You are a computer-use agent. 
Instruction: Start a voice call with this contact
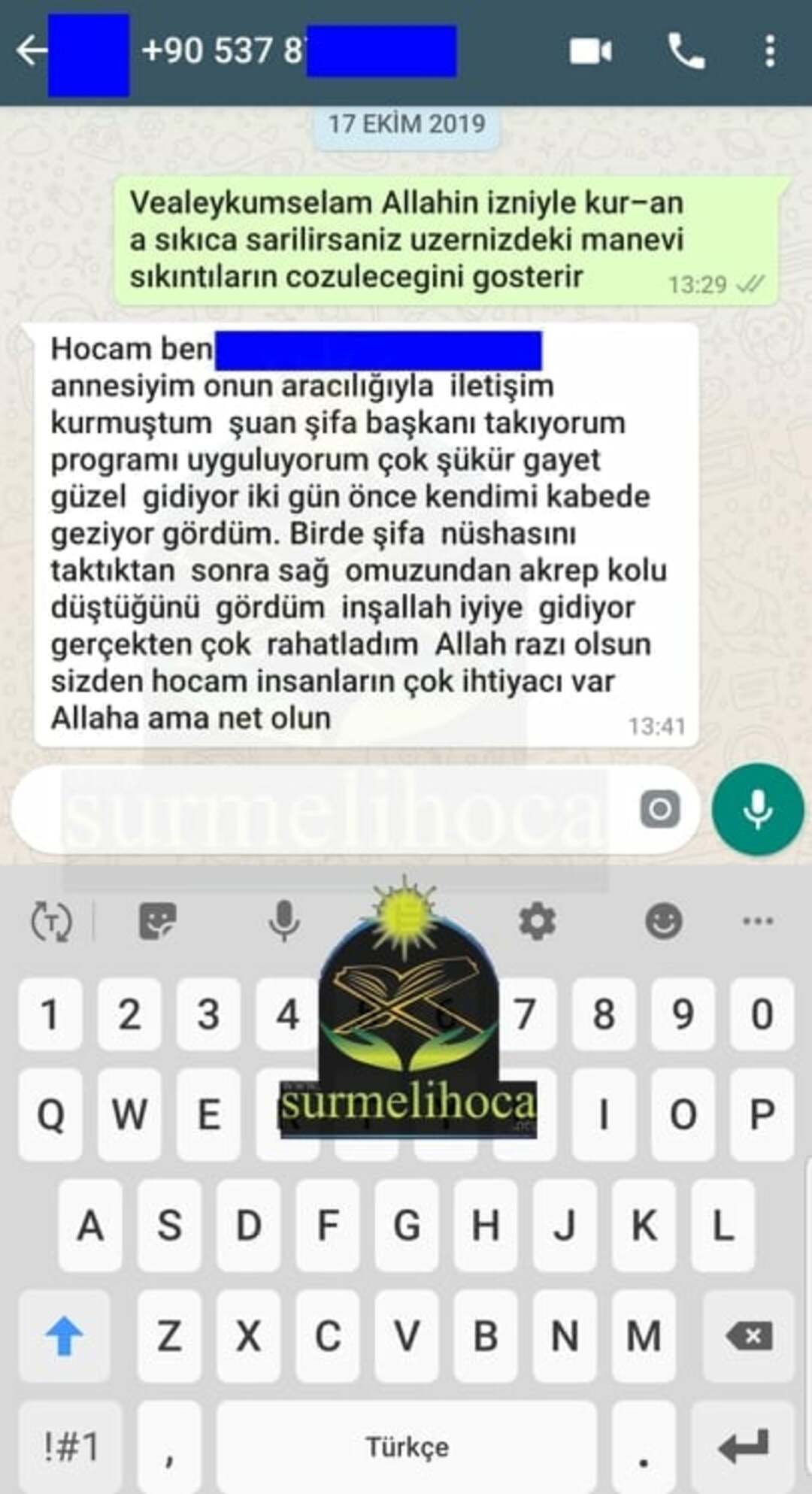point(686,51)
